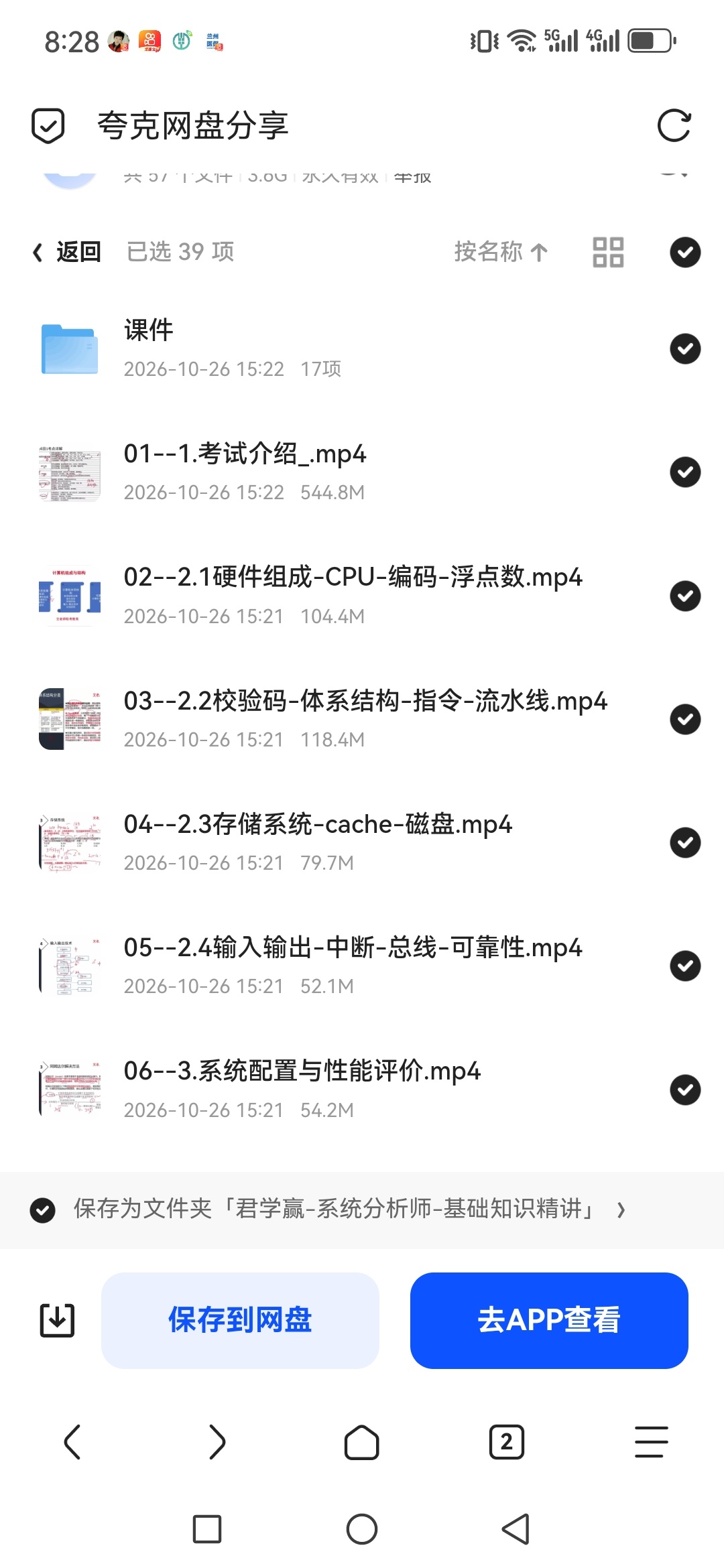Tap the download icon

pyautogui.click(x=58, y=1320)
